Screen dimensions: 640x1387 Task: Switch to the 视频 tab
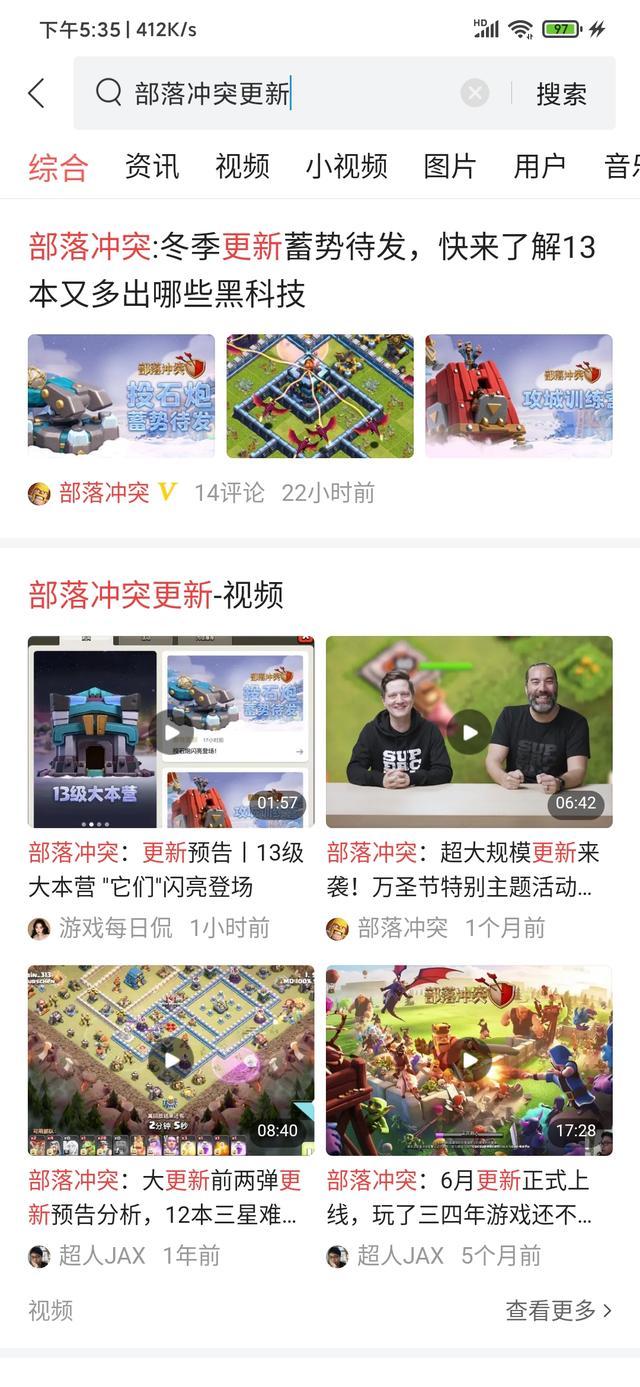point(242,167)
